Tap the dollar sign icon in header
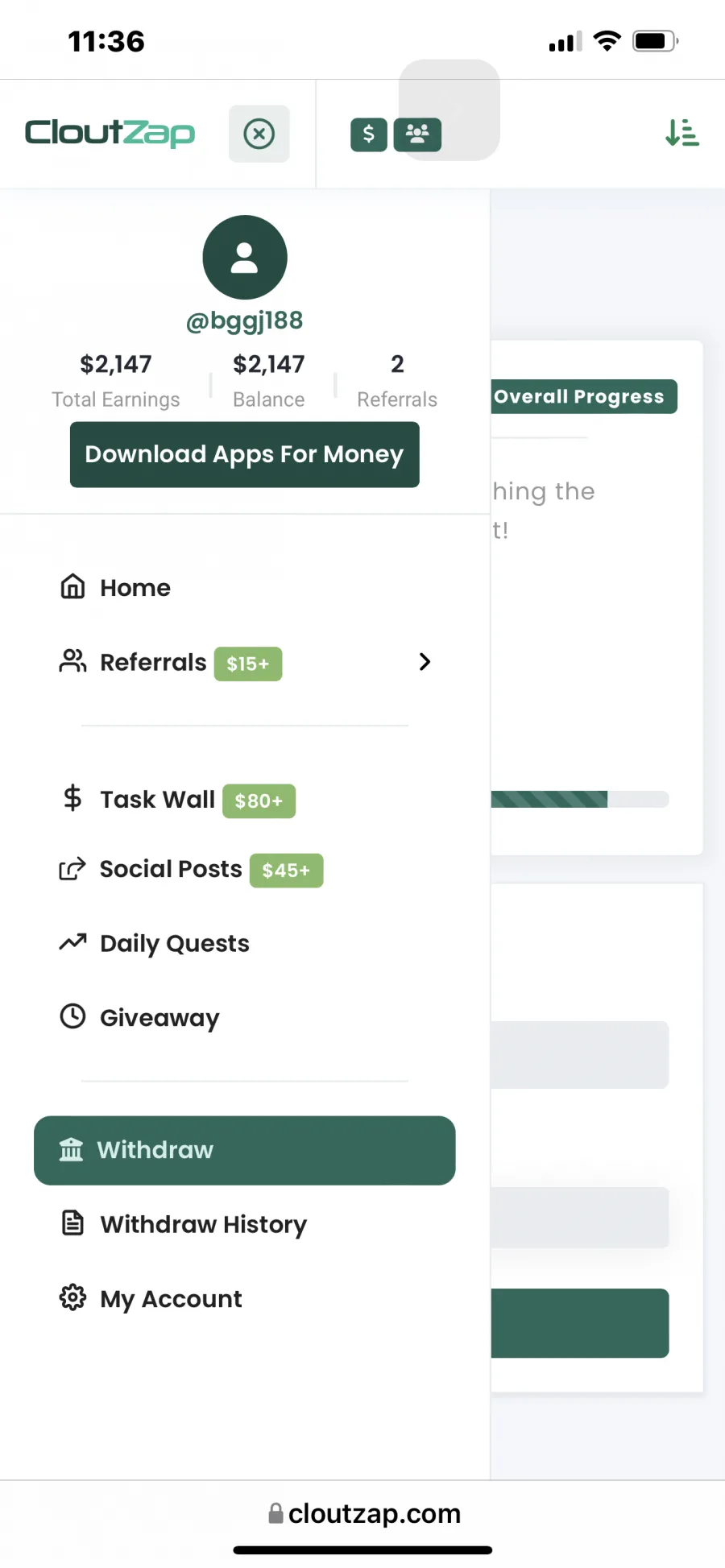Image resolution: width=725 pixels, height=1568 pixels. 369,134
